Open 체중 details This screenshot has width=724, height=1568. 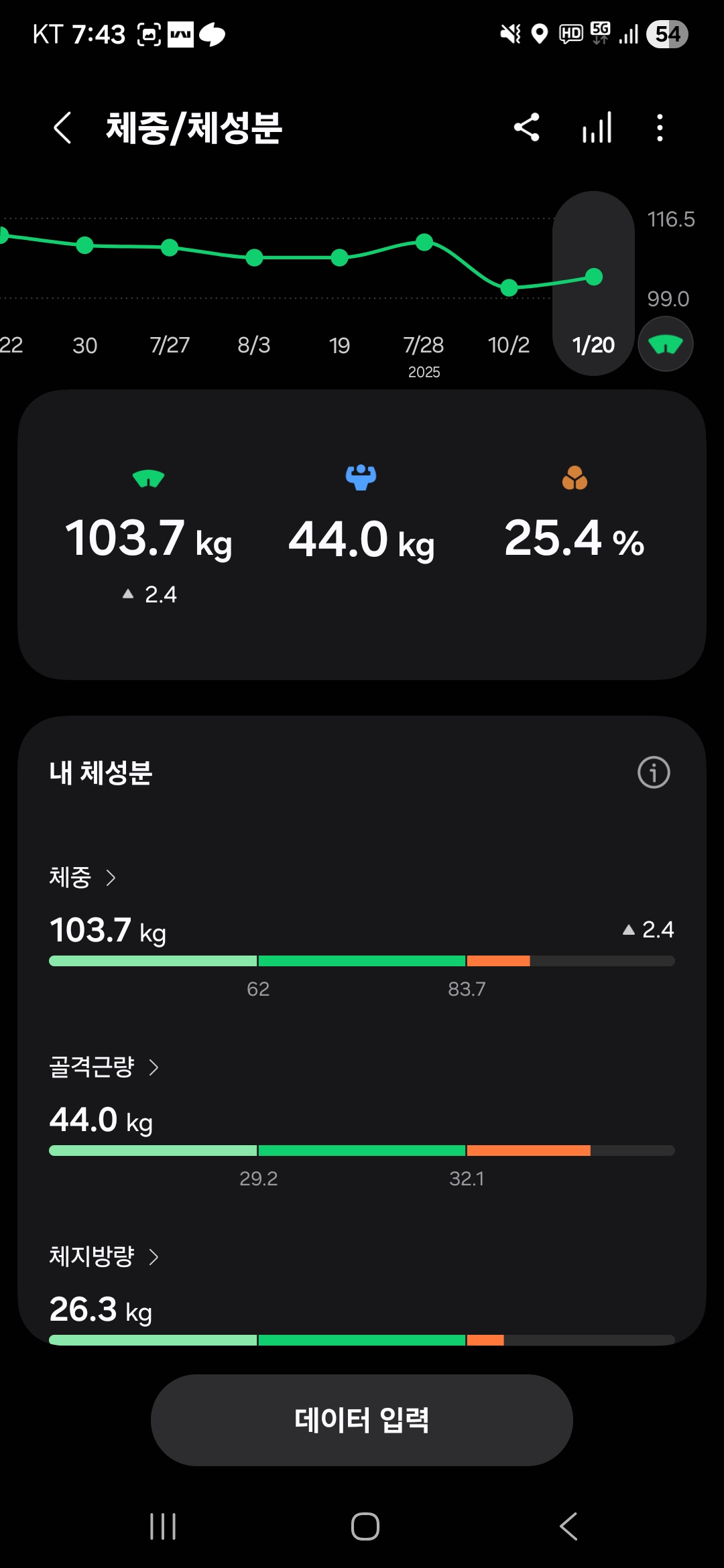[82, 877]
